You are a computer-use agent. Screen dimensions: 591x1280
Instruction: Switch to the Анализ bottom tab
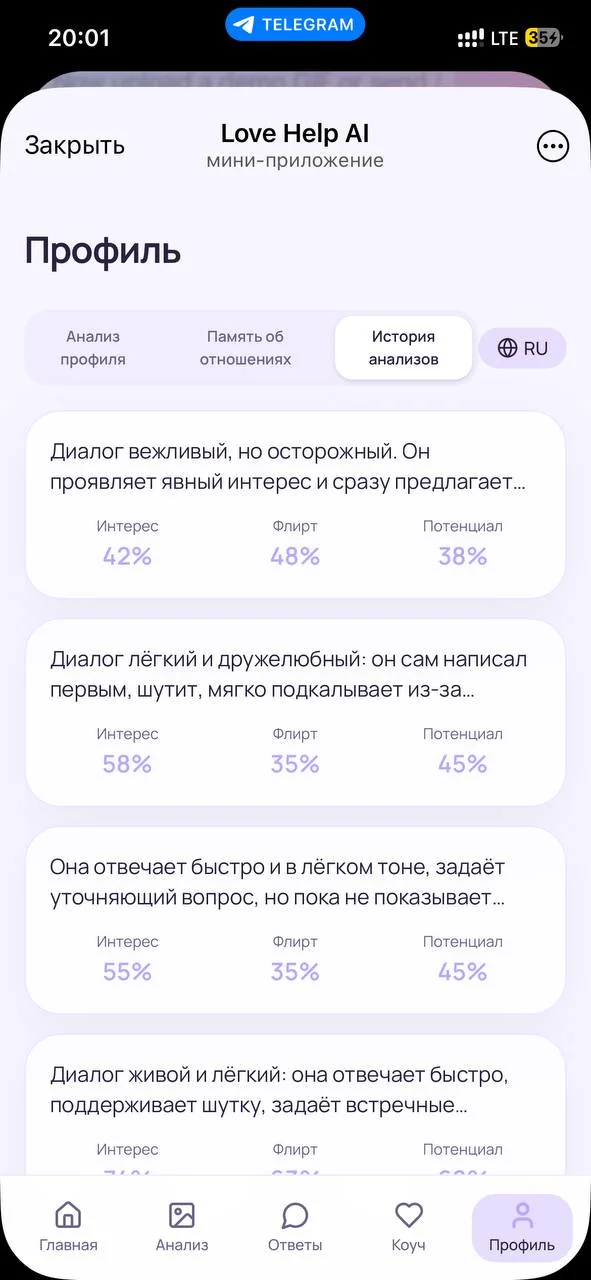coord(182,1227)
